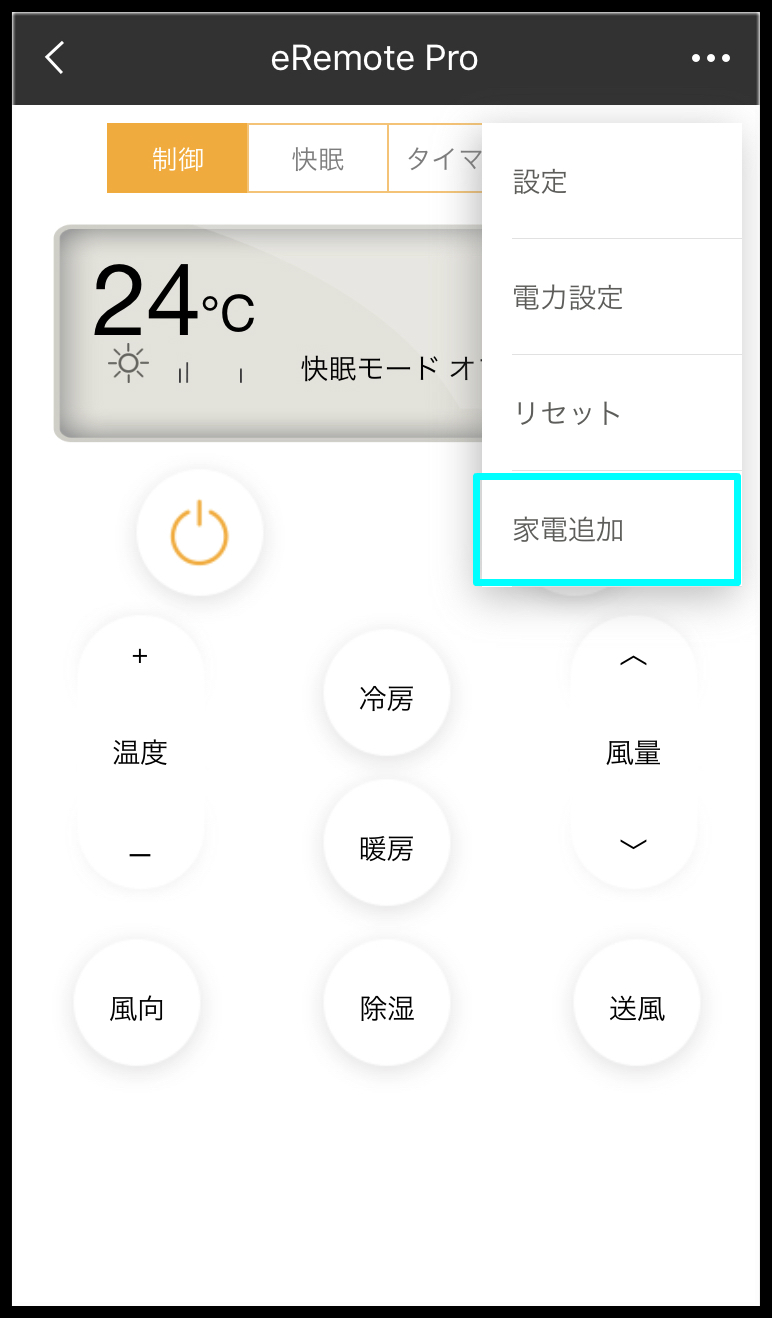Switch to the 快眠 tab
772x1318 pixels.
pos(318,158)
